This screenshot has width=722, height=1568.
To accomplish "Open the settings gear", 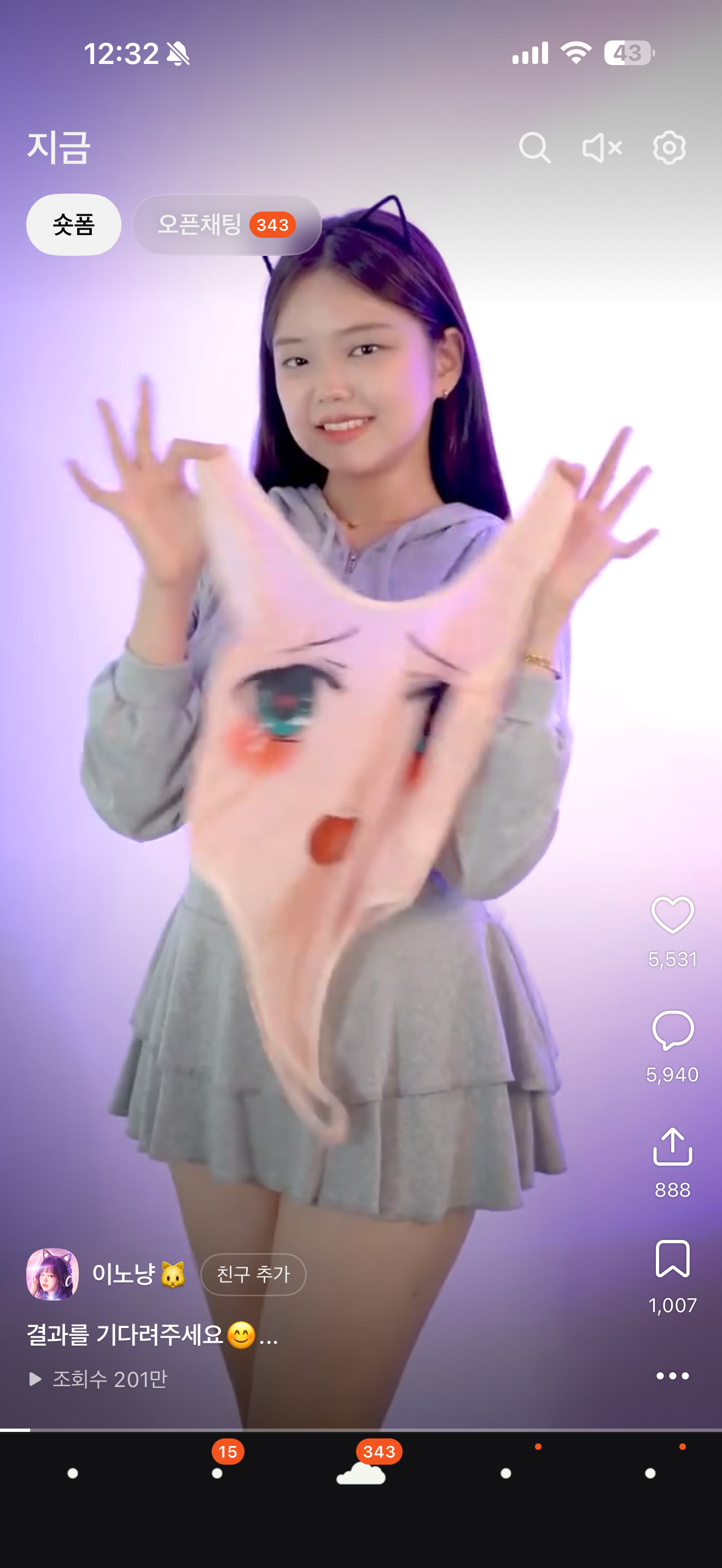I will (669, 148).
